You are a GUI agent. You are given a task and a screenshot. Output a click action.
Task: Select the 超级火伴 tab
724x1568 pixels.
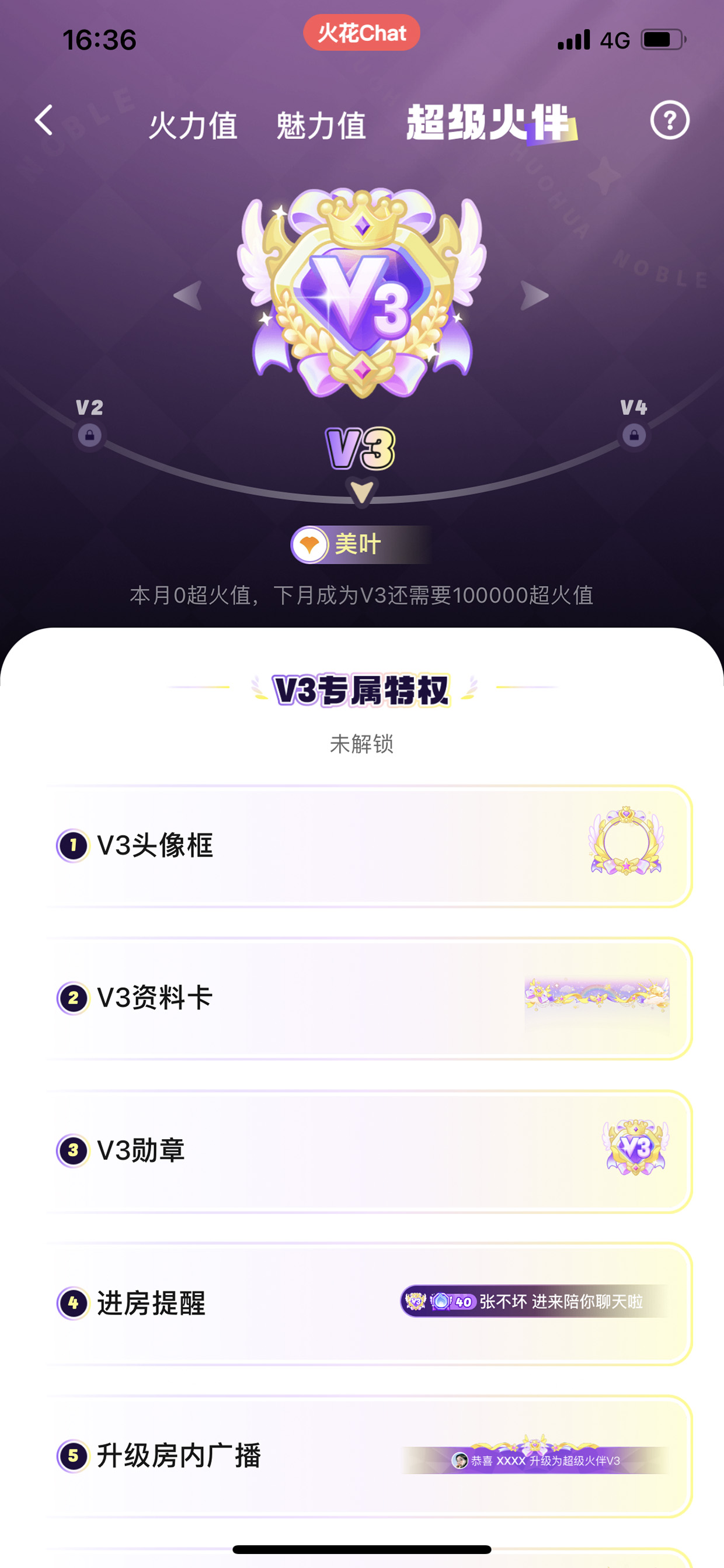(x=490, y=124)
